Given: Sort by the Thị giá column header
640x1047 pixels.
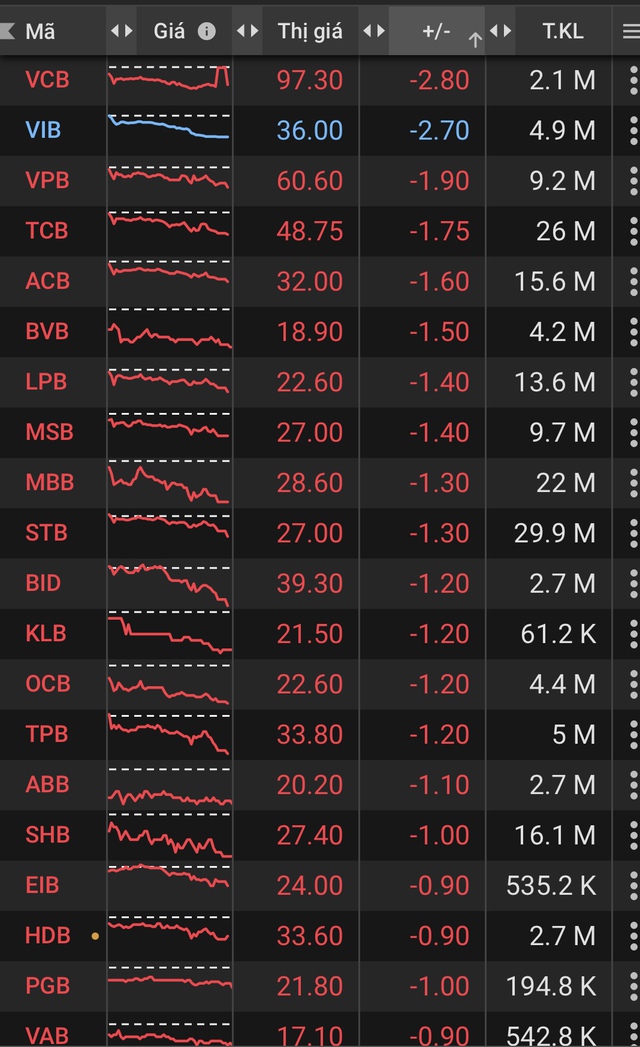Looking at the screenshot, I should point(310,31).
